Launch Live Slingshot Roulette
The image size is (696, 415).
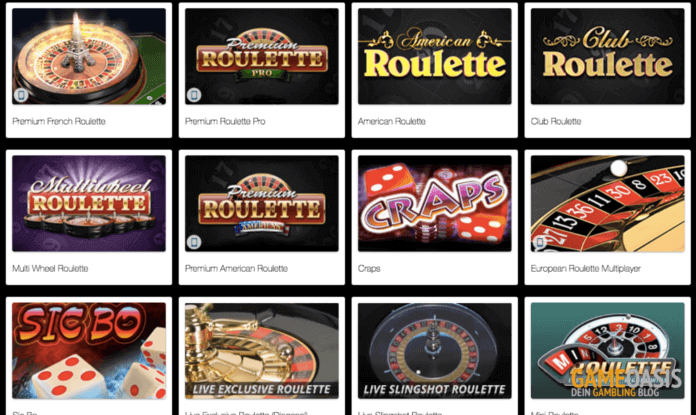[434, 350]
